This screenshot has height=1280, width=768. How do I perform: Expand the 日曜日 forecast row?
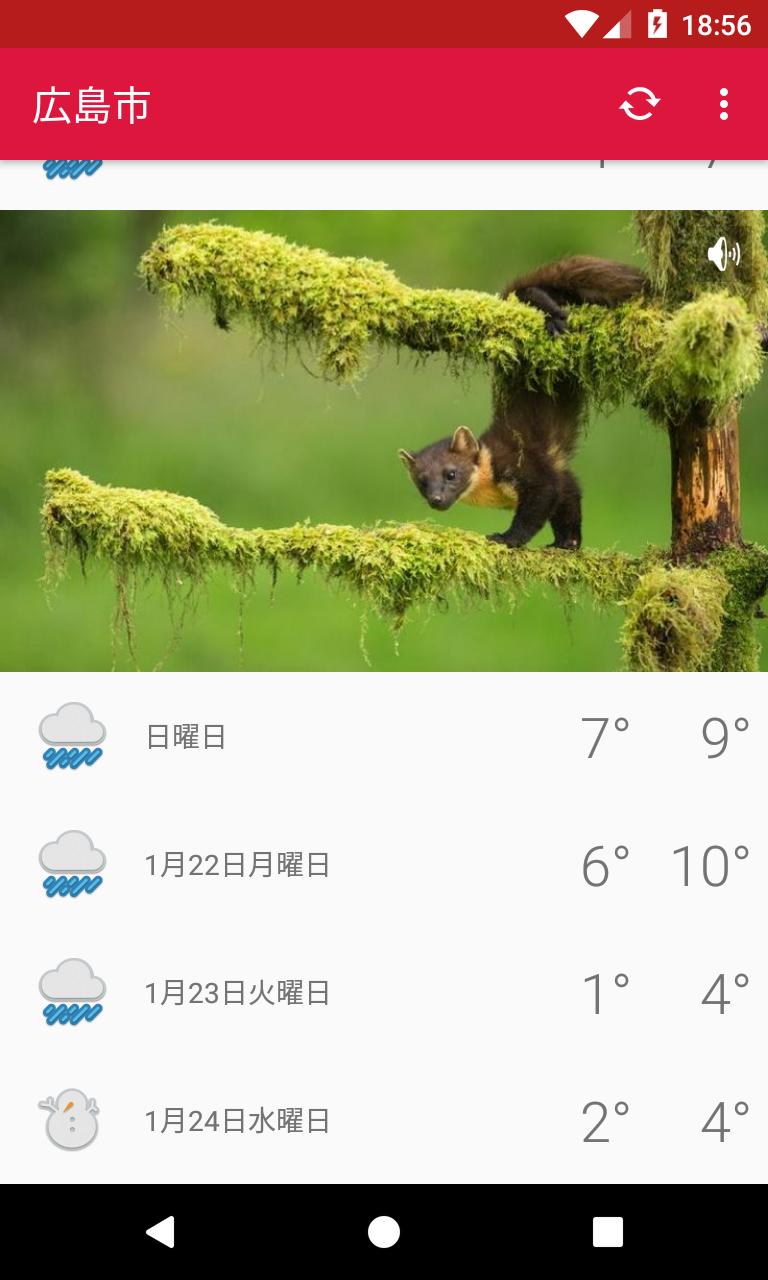384,736
